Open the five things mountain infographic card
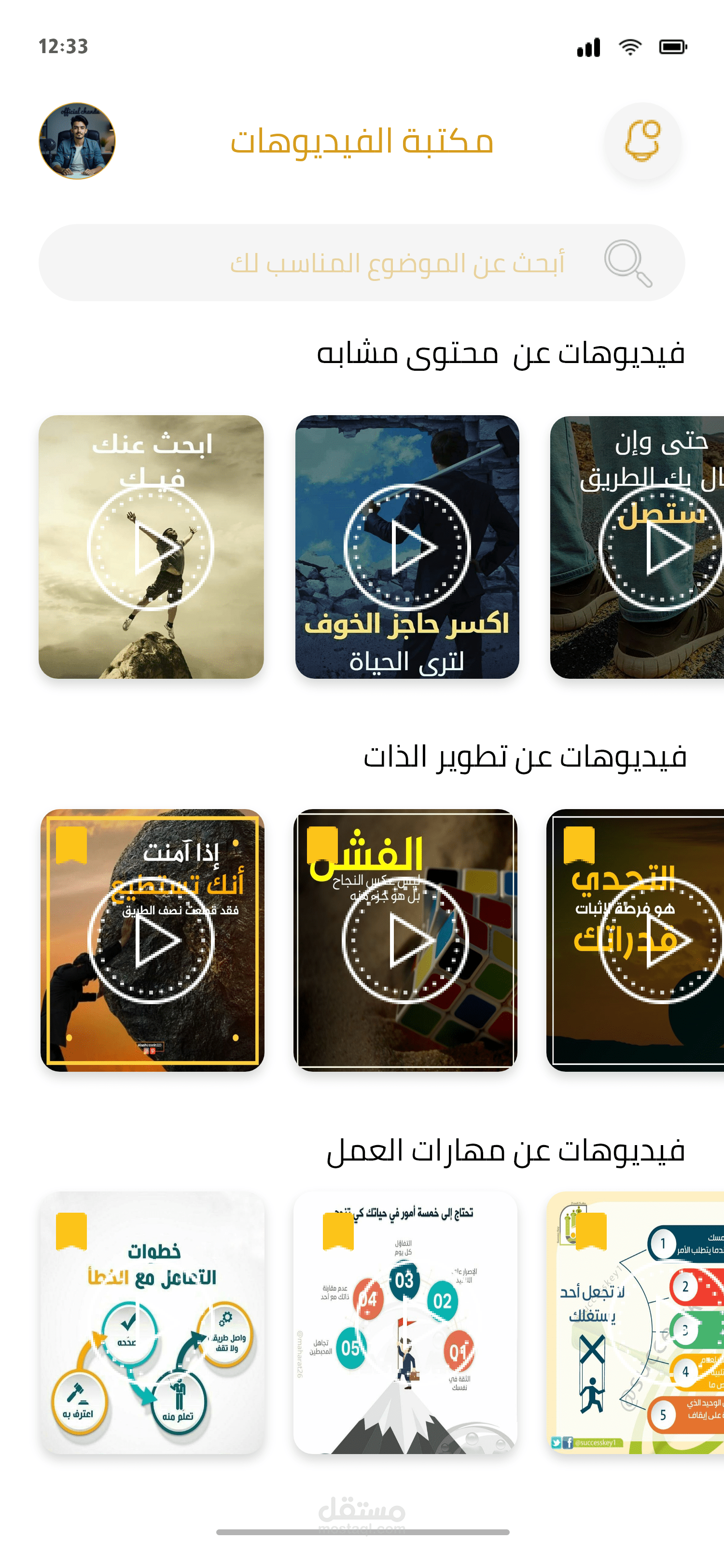The image size is (724, 1568). click(x=405, y=1323)
